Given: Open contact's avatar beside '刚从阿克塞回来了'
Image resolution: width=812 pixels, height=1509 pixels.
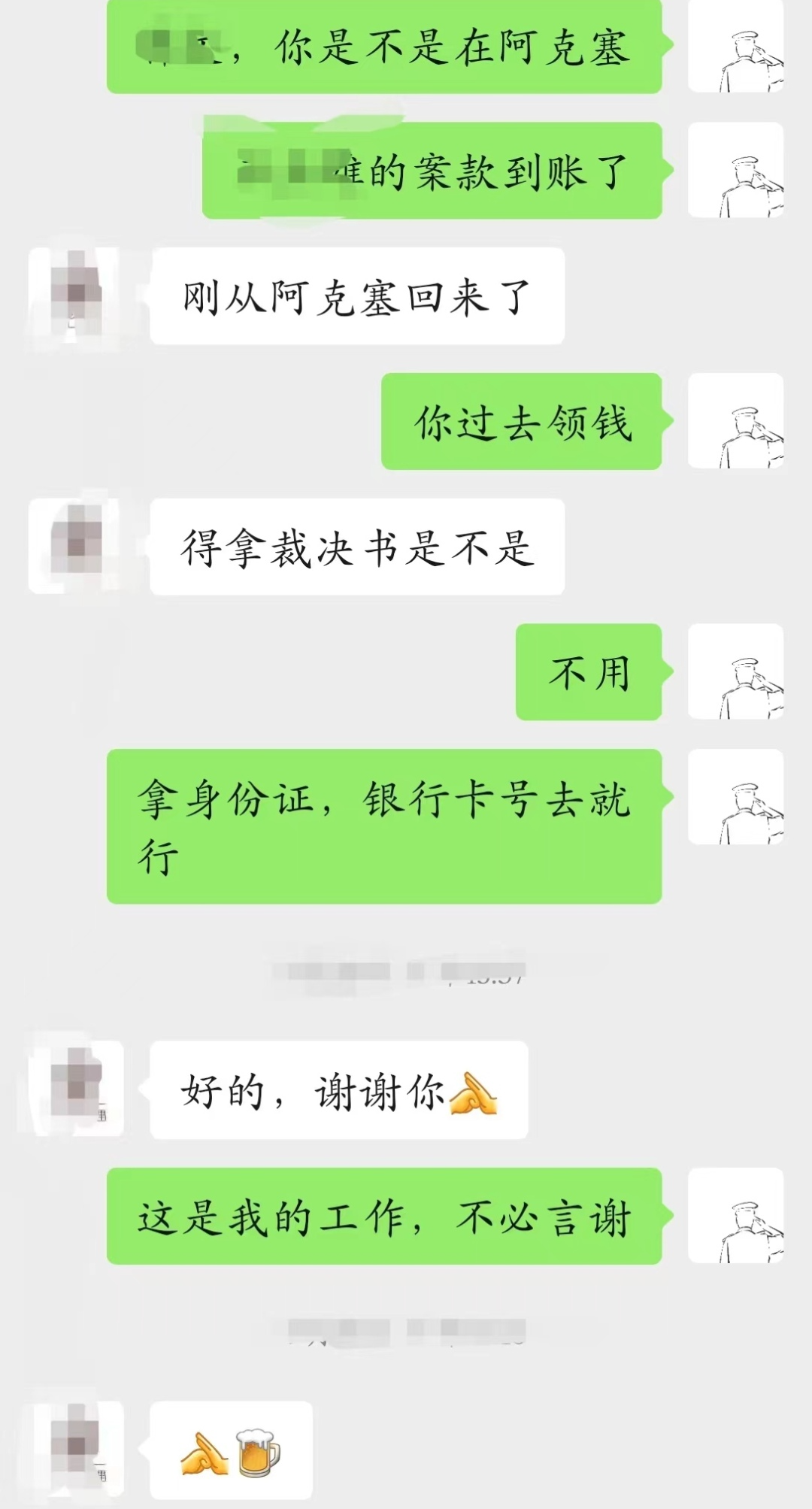Looking at the screenshot, I should coord(75,297).
